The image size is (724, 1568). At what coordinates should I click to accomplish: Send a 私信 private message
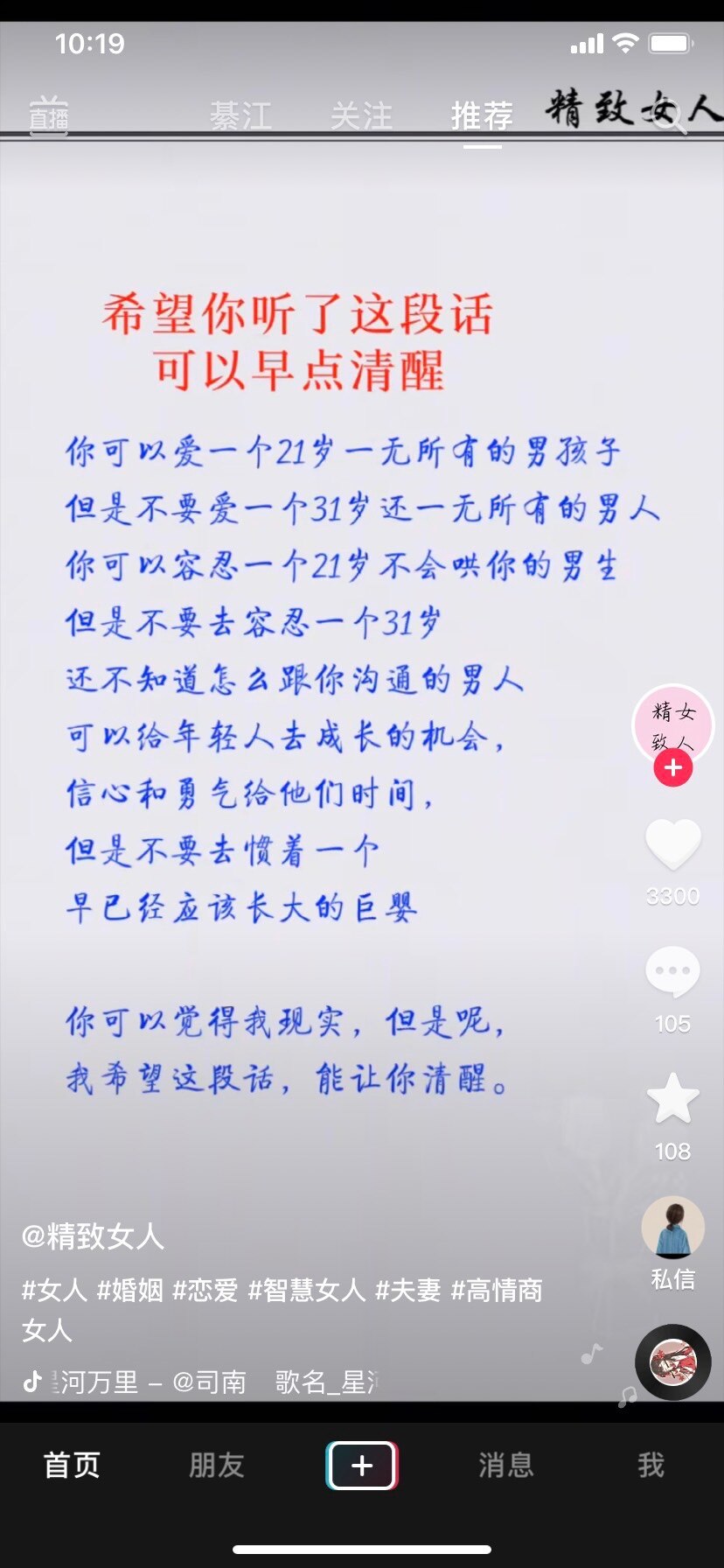click(672, 1242)
